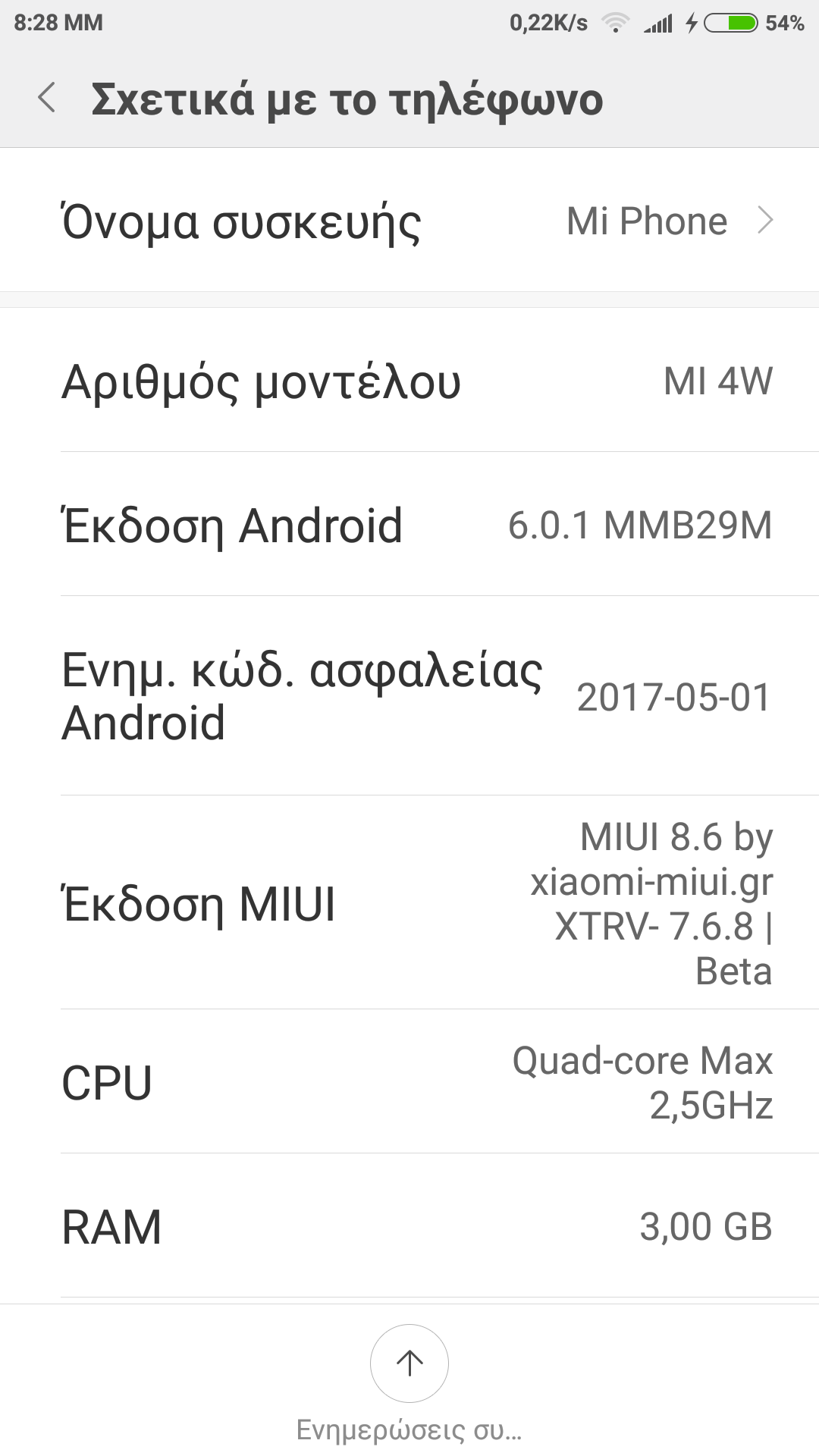The height and width of the screenshot is (1456, 819).
Task: Tap the Έκδοση Android row
Action: point(409,525)
